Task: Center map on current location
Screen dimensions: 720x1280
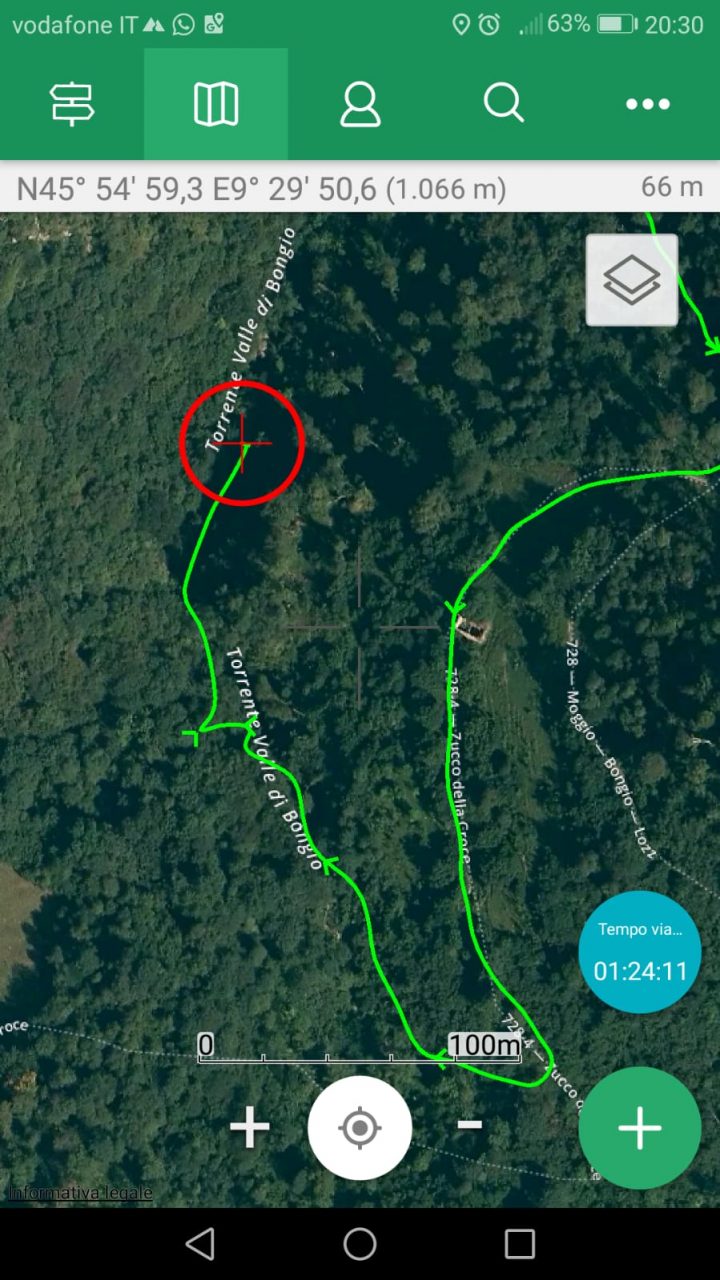Action: click(x=360, y=1128)
